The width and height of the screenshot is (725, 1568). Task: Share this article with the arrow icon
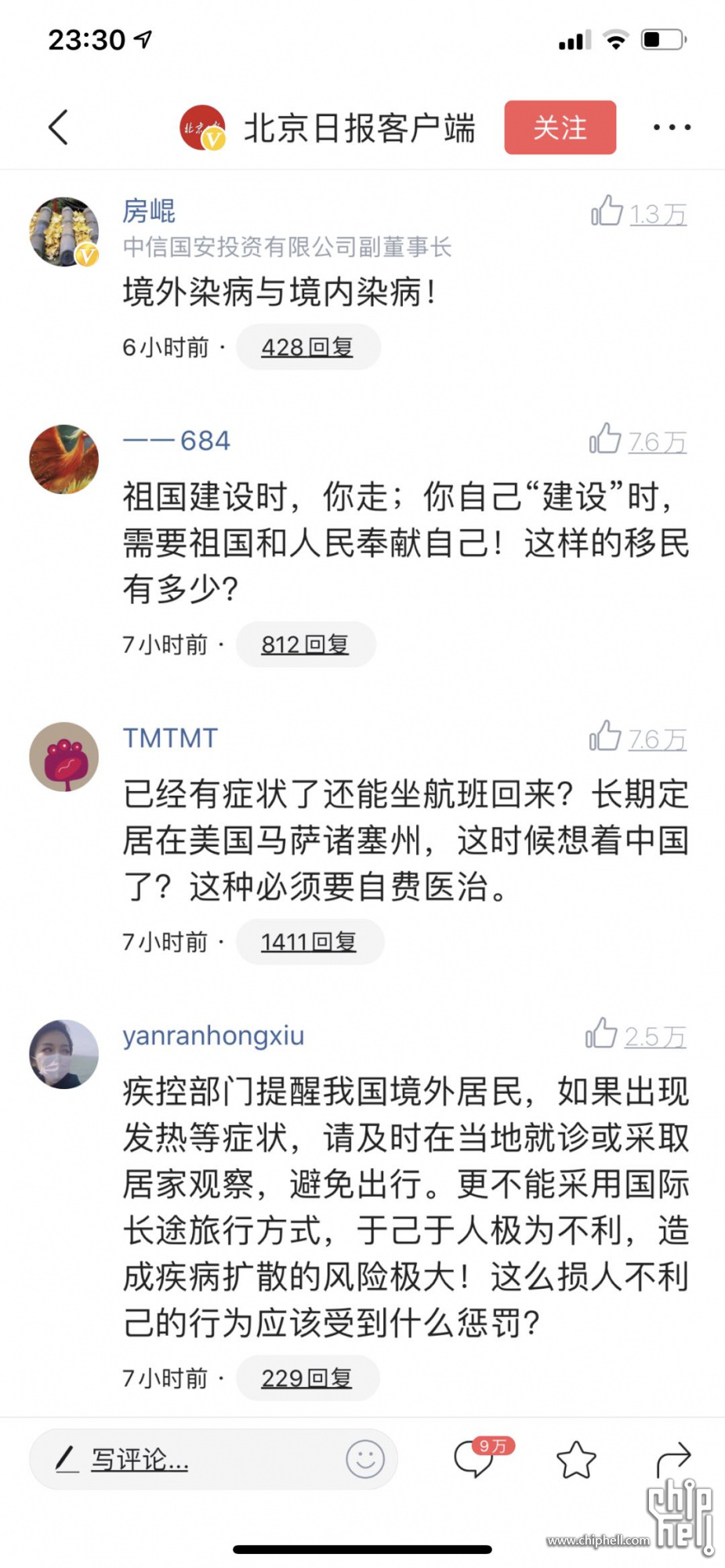tap(673, 1460)
